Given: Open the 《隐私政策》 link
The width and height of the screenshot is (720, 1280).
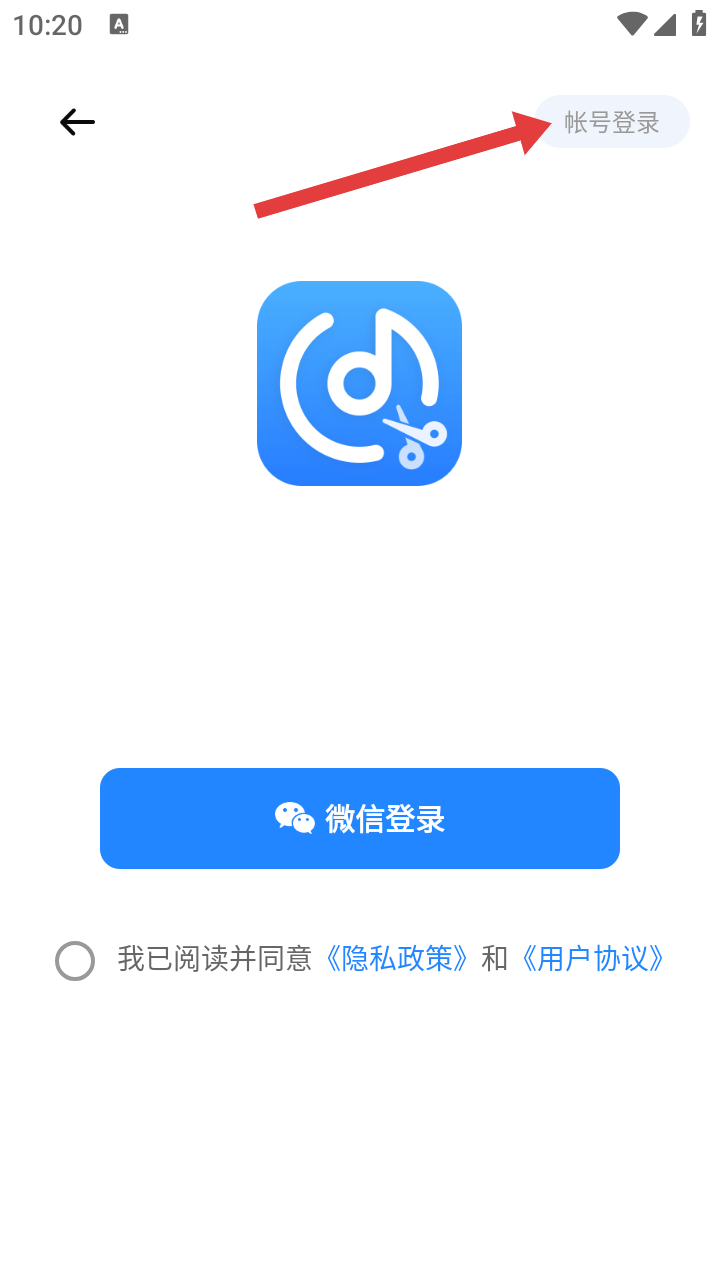Looking at the screenshot, I should [397, 959].
